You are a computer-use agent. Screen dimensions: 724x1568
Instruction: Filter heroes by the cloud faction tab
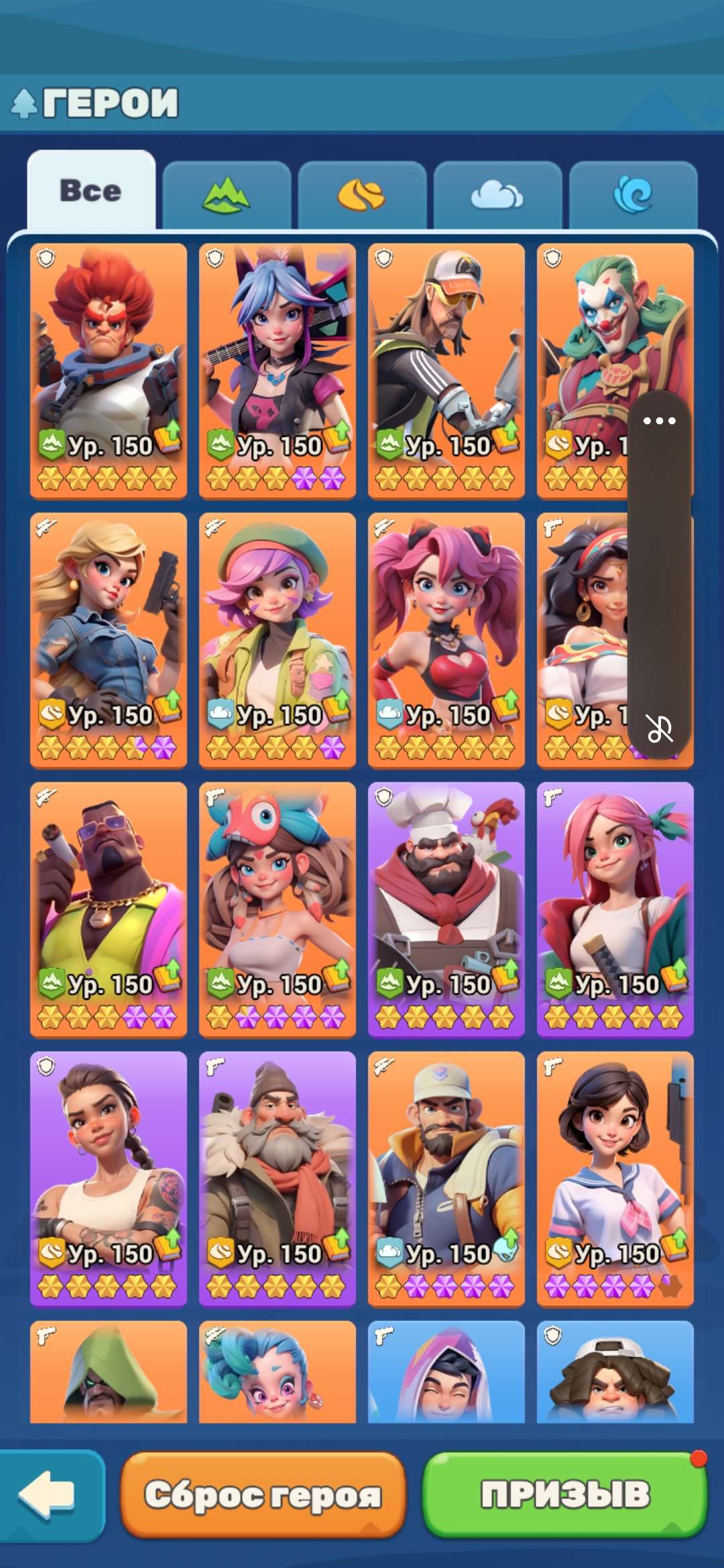(497, 195)
